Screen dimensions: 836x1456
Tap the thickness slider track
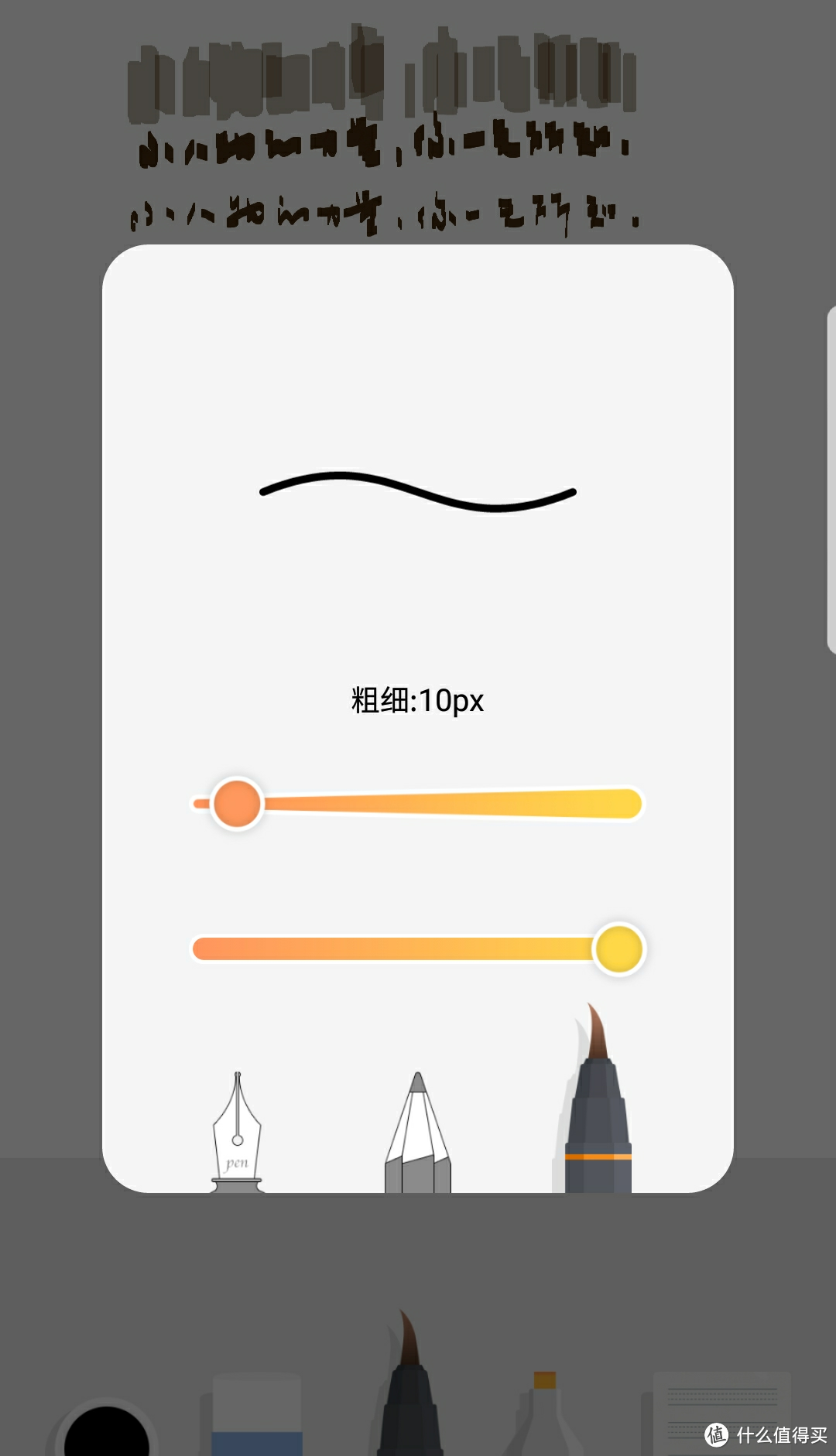pos(418,803)
